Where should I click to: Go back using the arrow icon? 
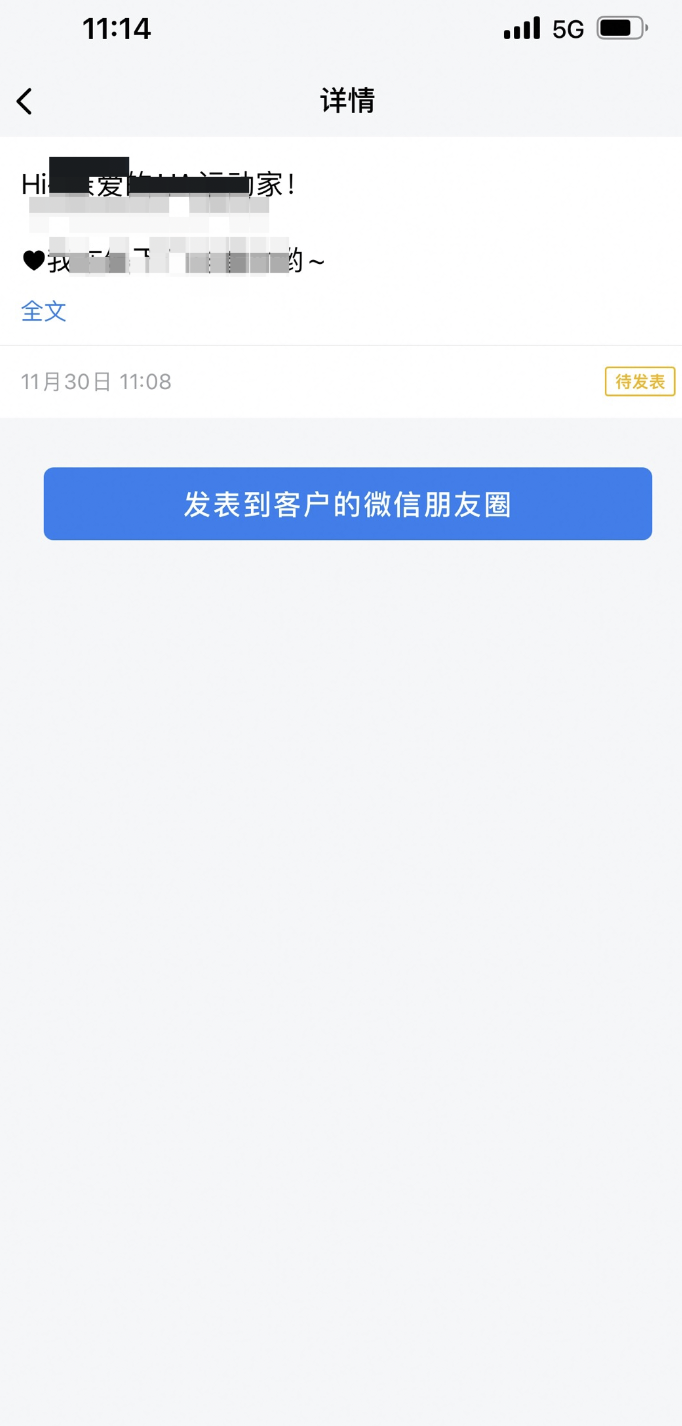(x=25, y=101)
